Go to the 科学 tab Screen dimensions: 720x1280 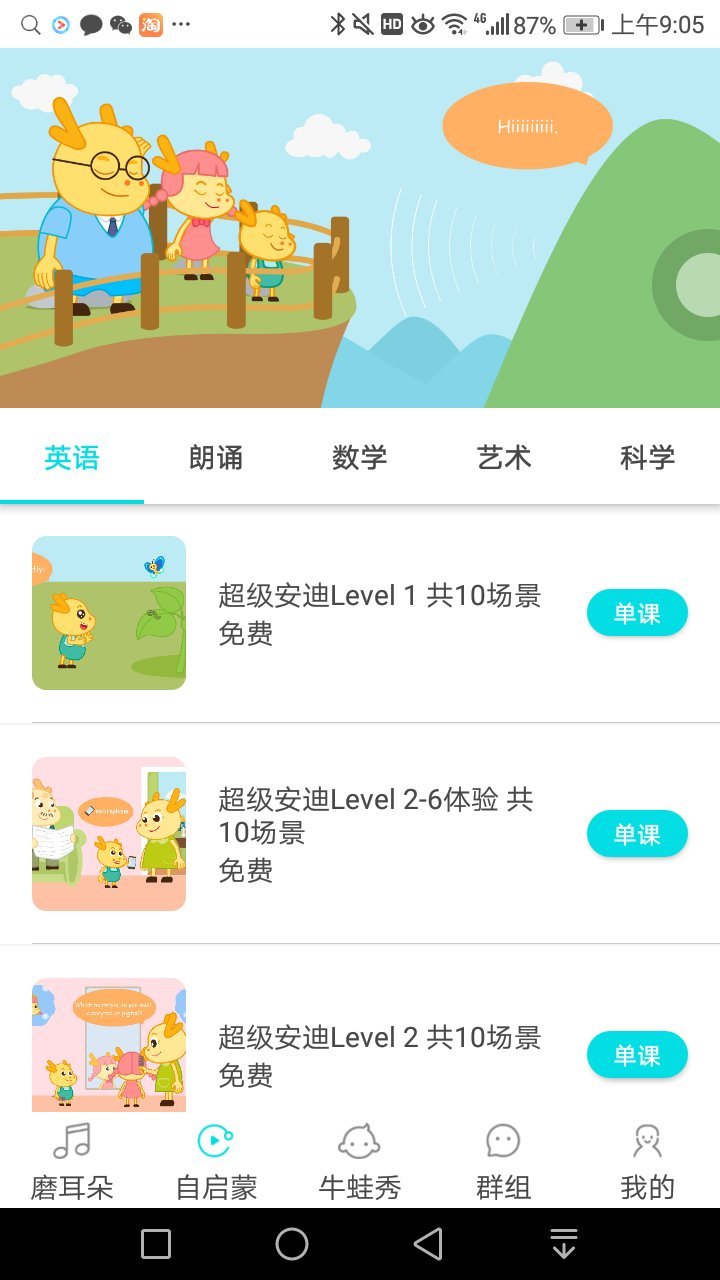647,458
